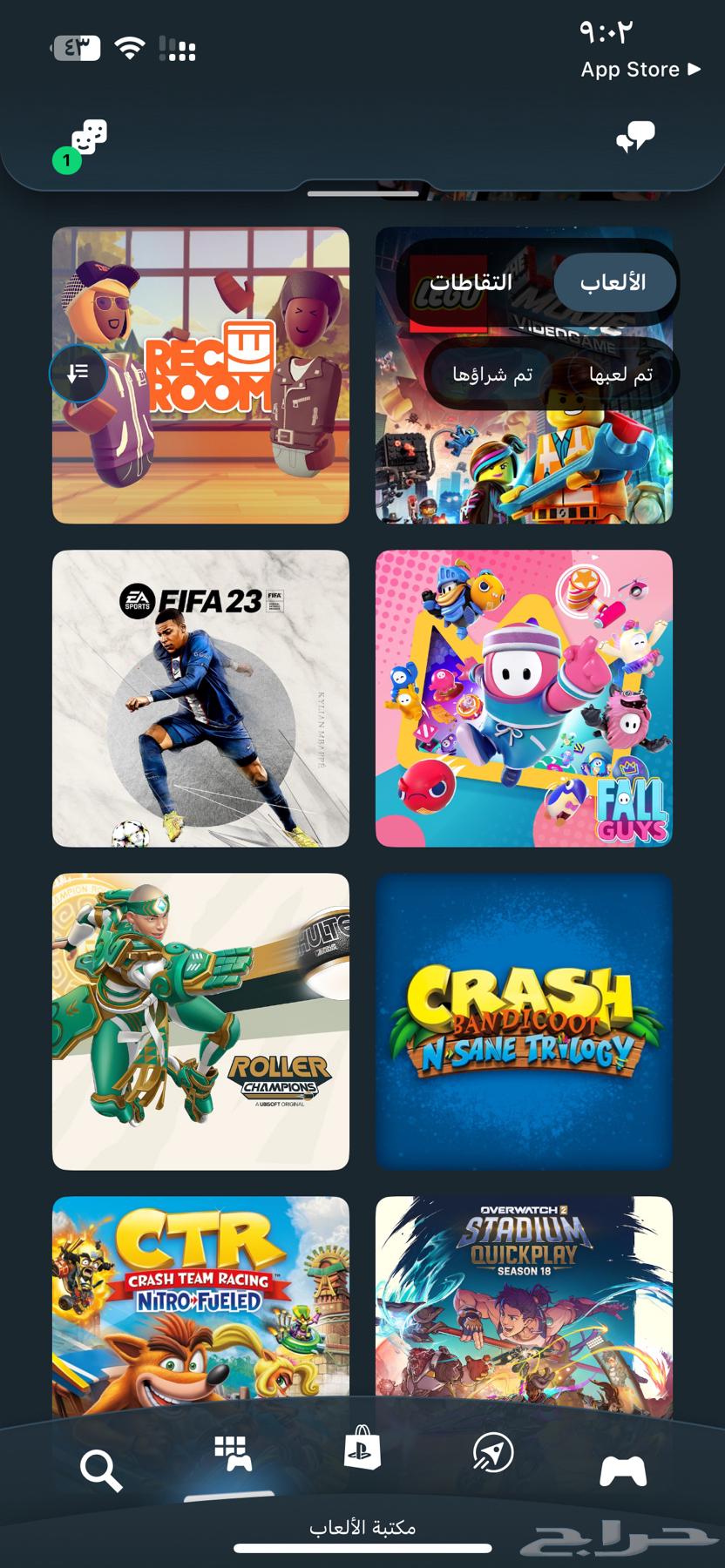
Task: Open the Explore rocket tab
Action: (x=492, y=1453)
